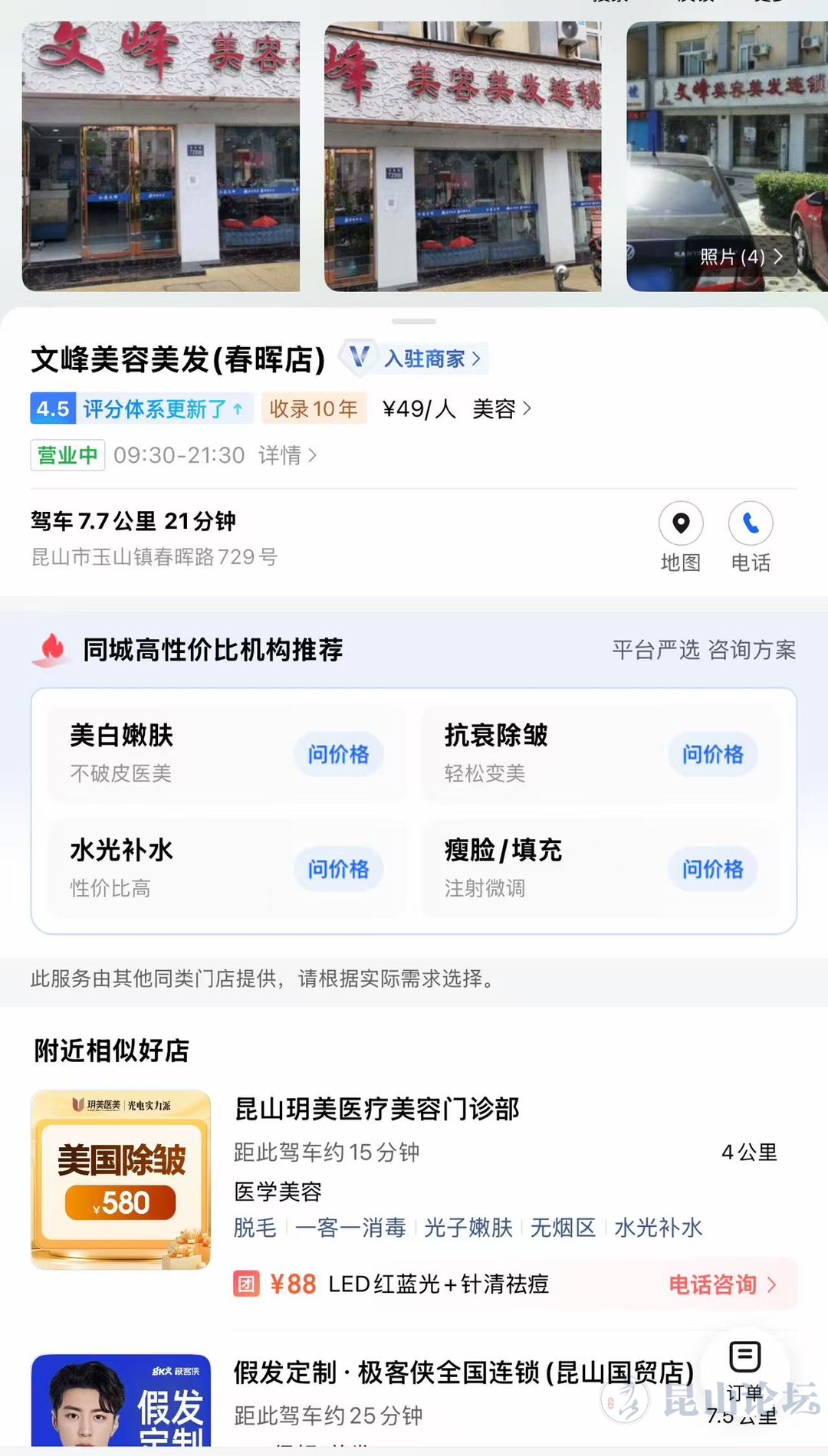Open the 假发定制·极客侠 store listing
Screen dimensions: 828x1456
[x=463, y=1372]
